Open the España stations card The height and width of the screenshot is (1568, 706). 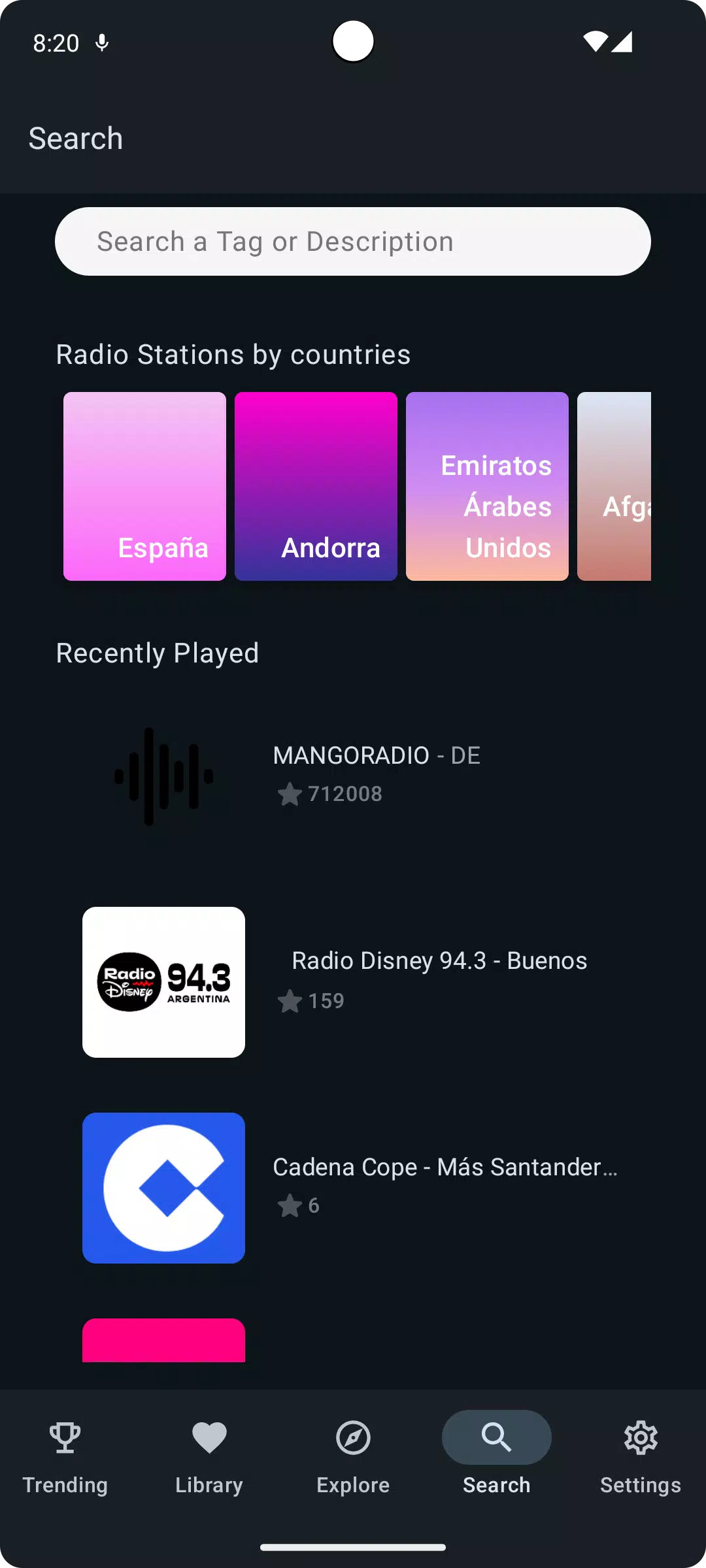point(144,486)
